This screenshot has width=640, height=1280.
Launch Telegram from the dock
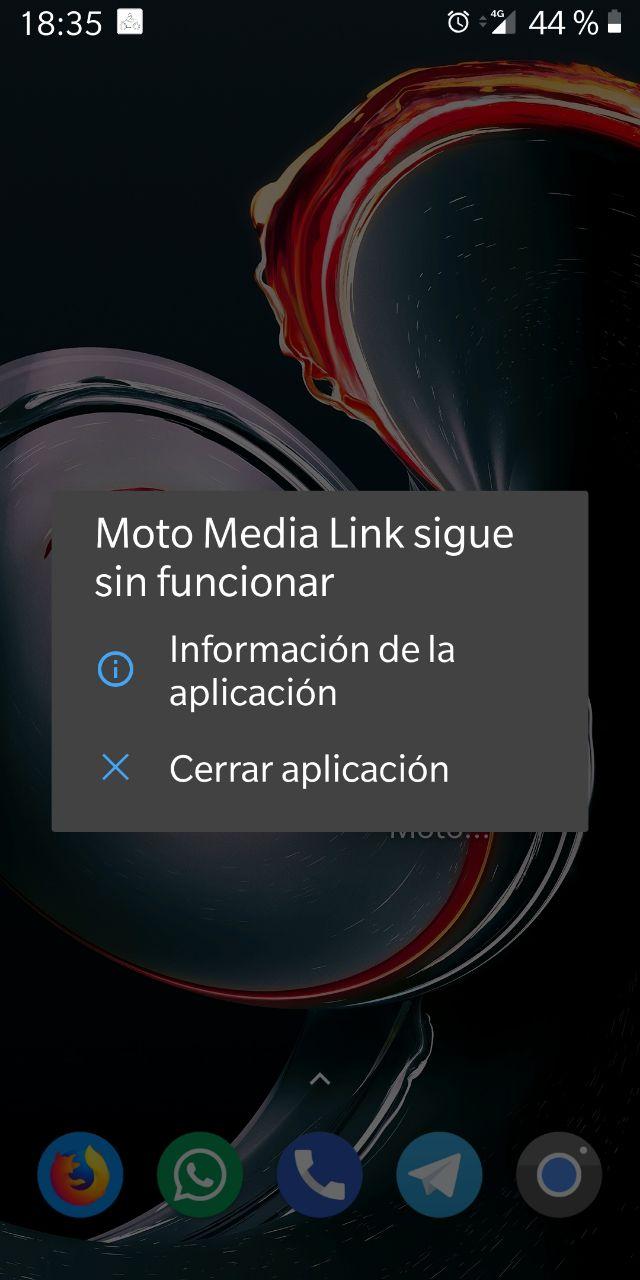pyautogui.click(x=440, y=1175)
